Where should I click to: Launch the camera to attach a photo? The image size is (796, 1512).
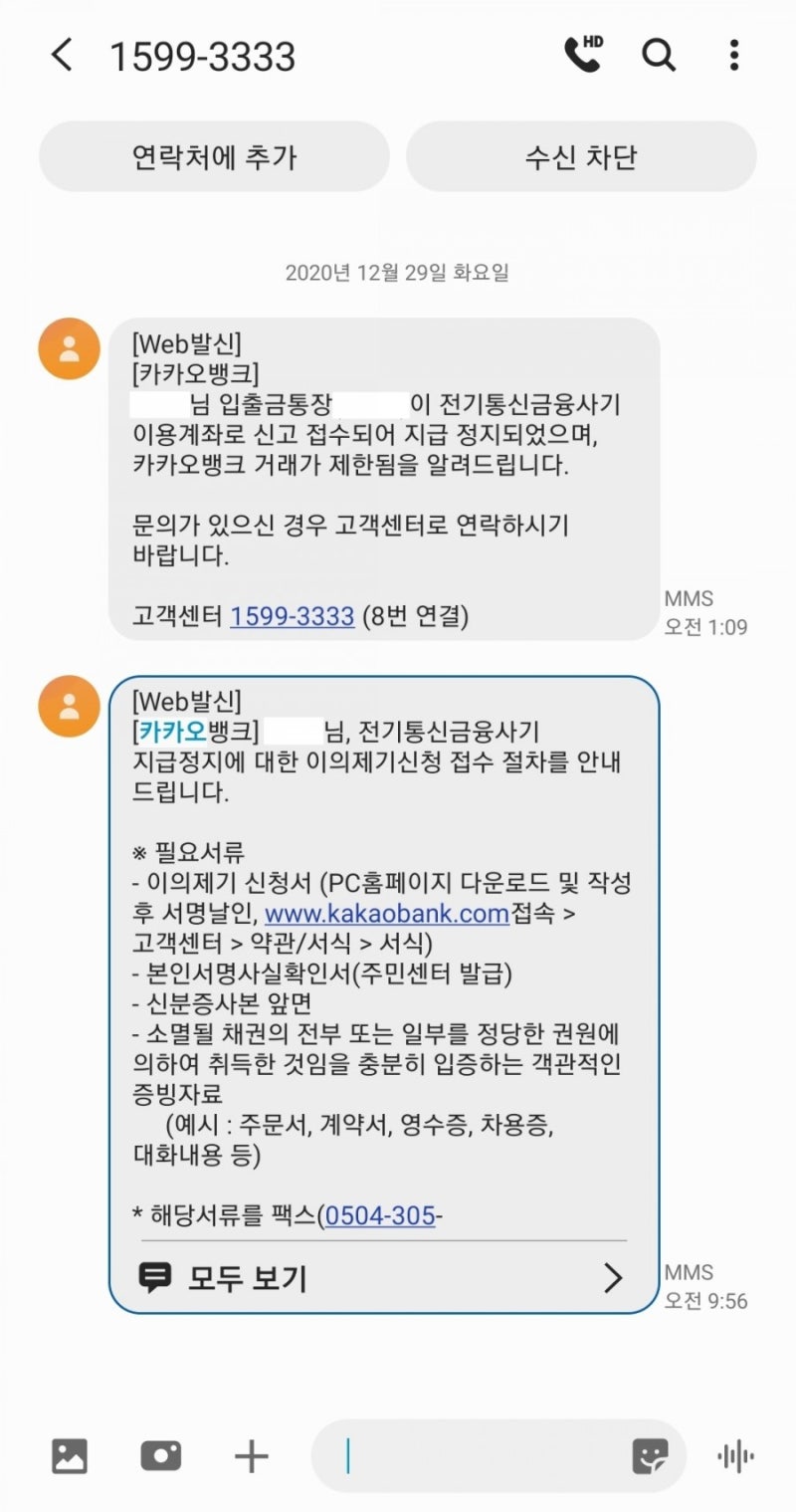tap(160, 1457)
